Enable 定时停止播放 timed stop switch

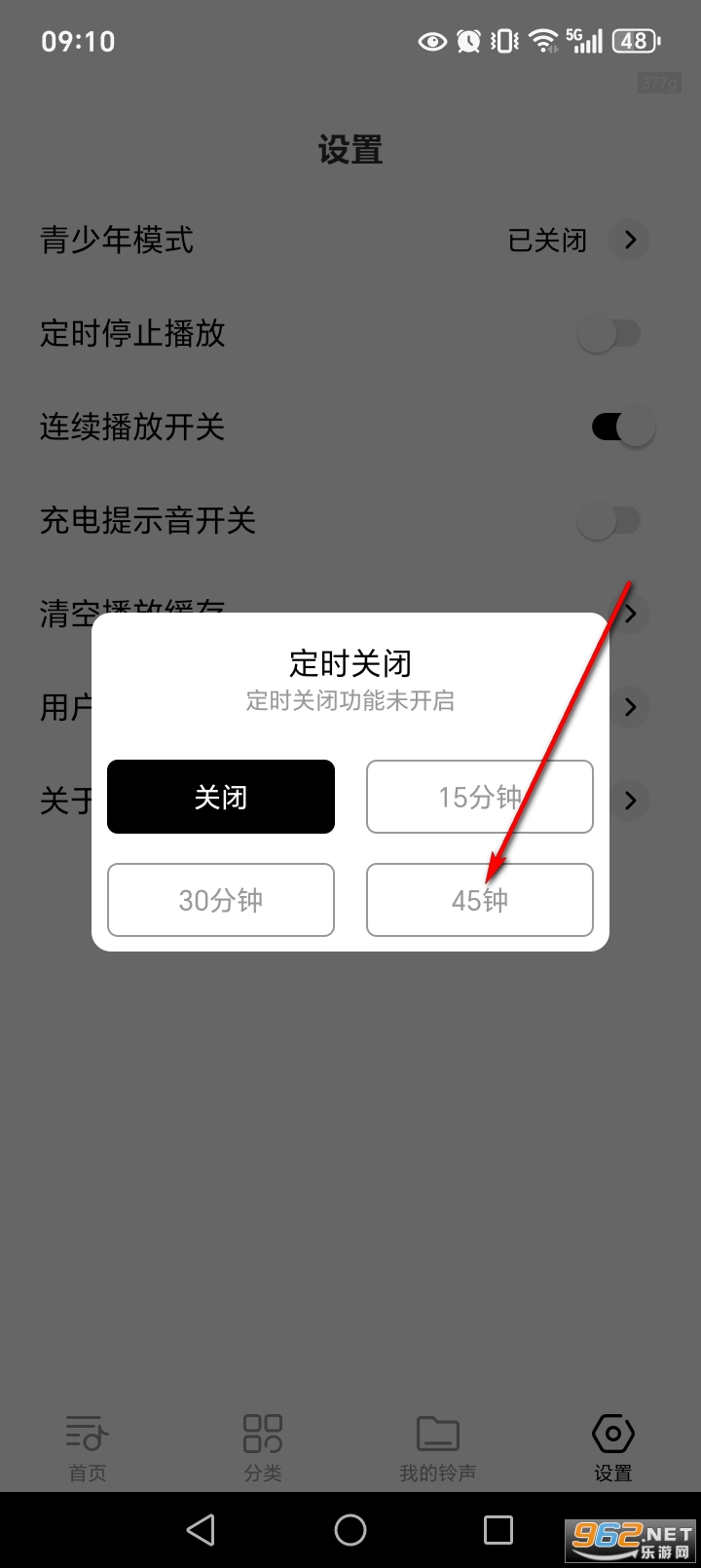(x=611, y=333)
